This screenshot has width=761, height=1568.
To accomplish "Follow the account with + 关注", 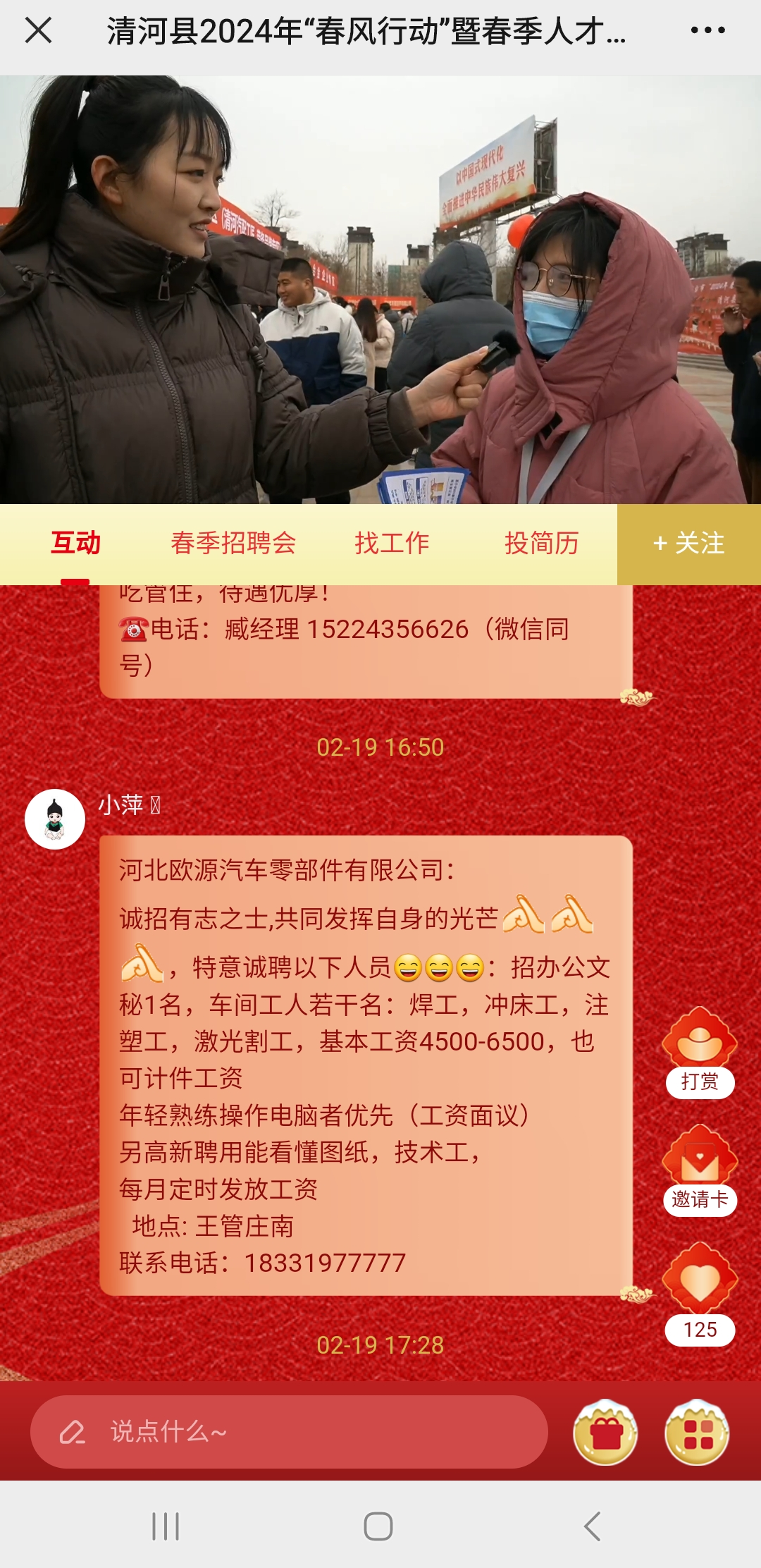I will pos(688,544).
